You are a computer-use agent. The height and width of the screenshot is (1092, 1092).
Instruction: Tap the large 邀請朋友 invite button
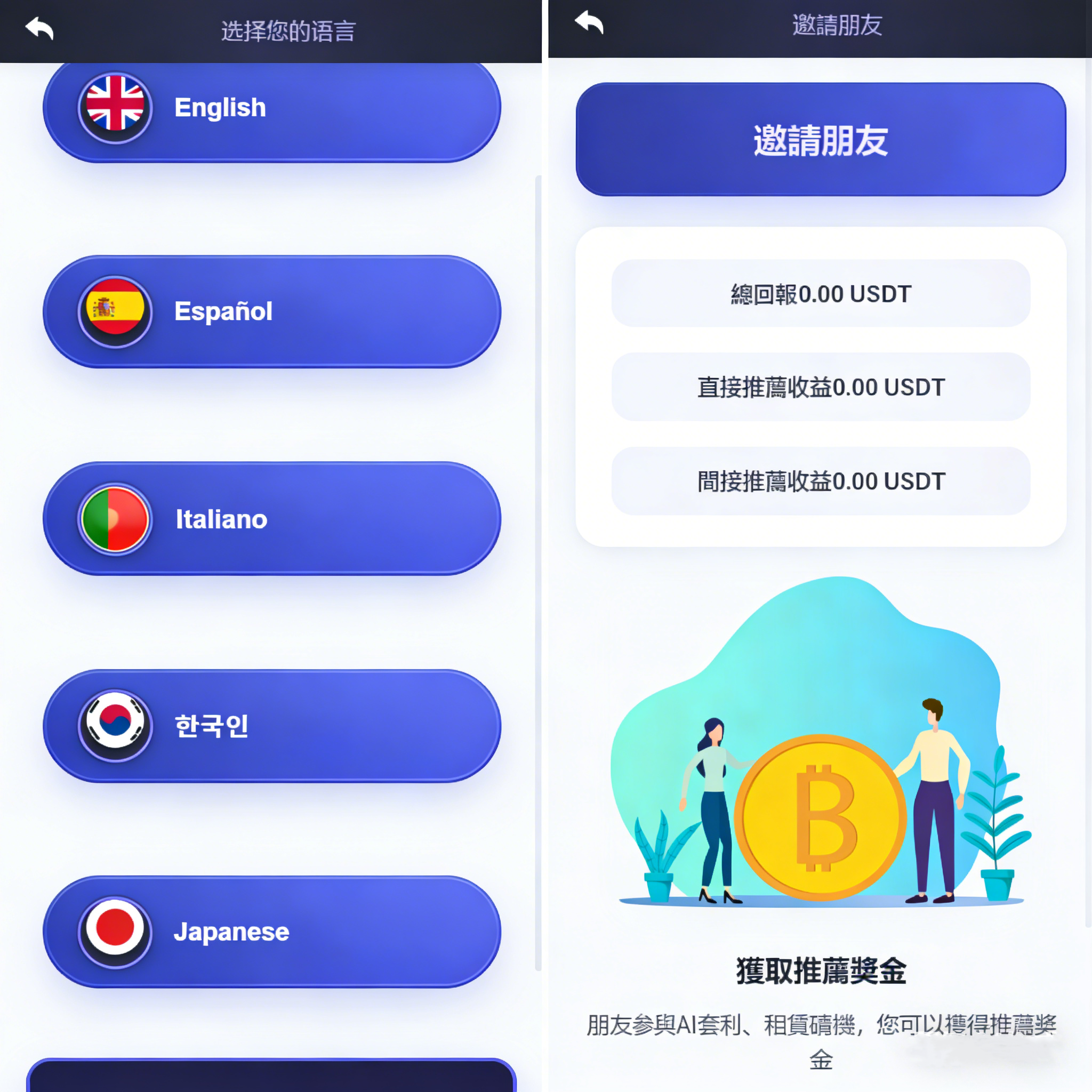coord(821,140)
